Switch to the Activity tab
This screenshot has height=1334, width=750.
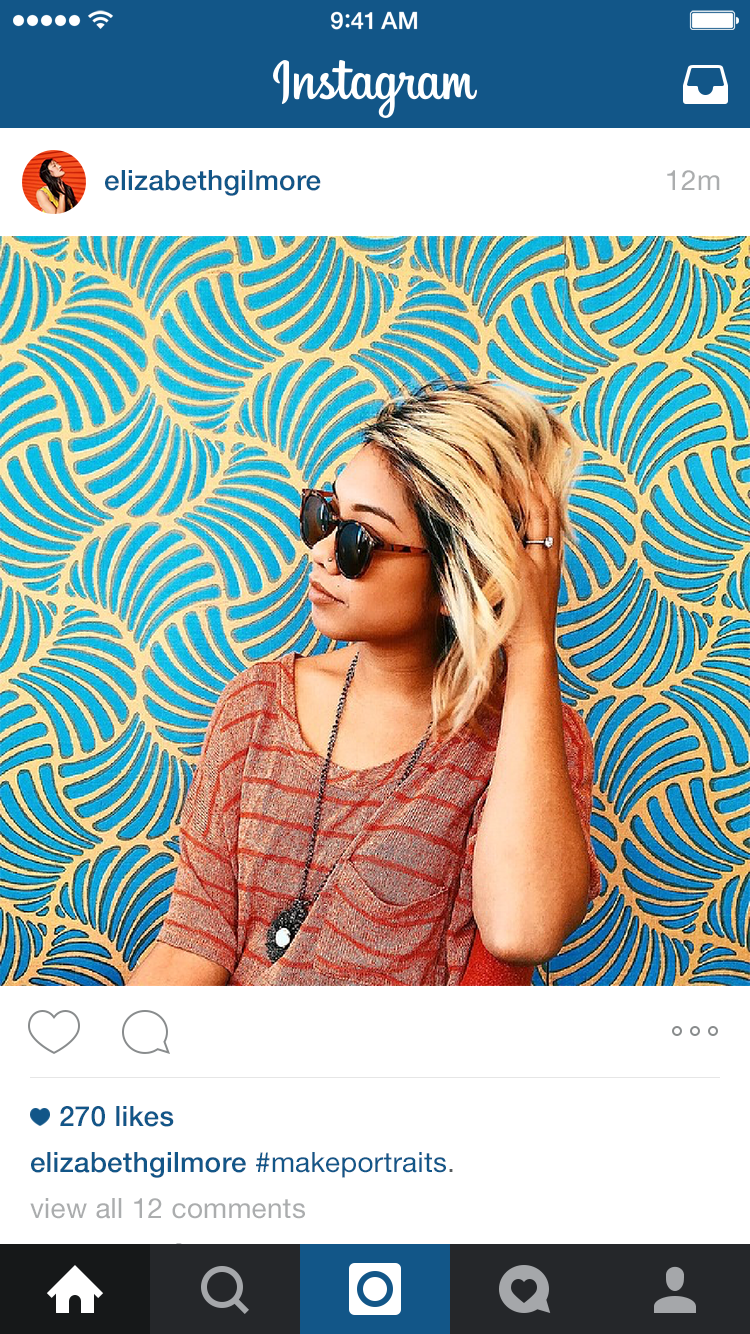click(x=525, y=1290)
